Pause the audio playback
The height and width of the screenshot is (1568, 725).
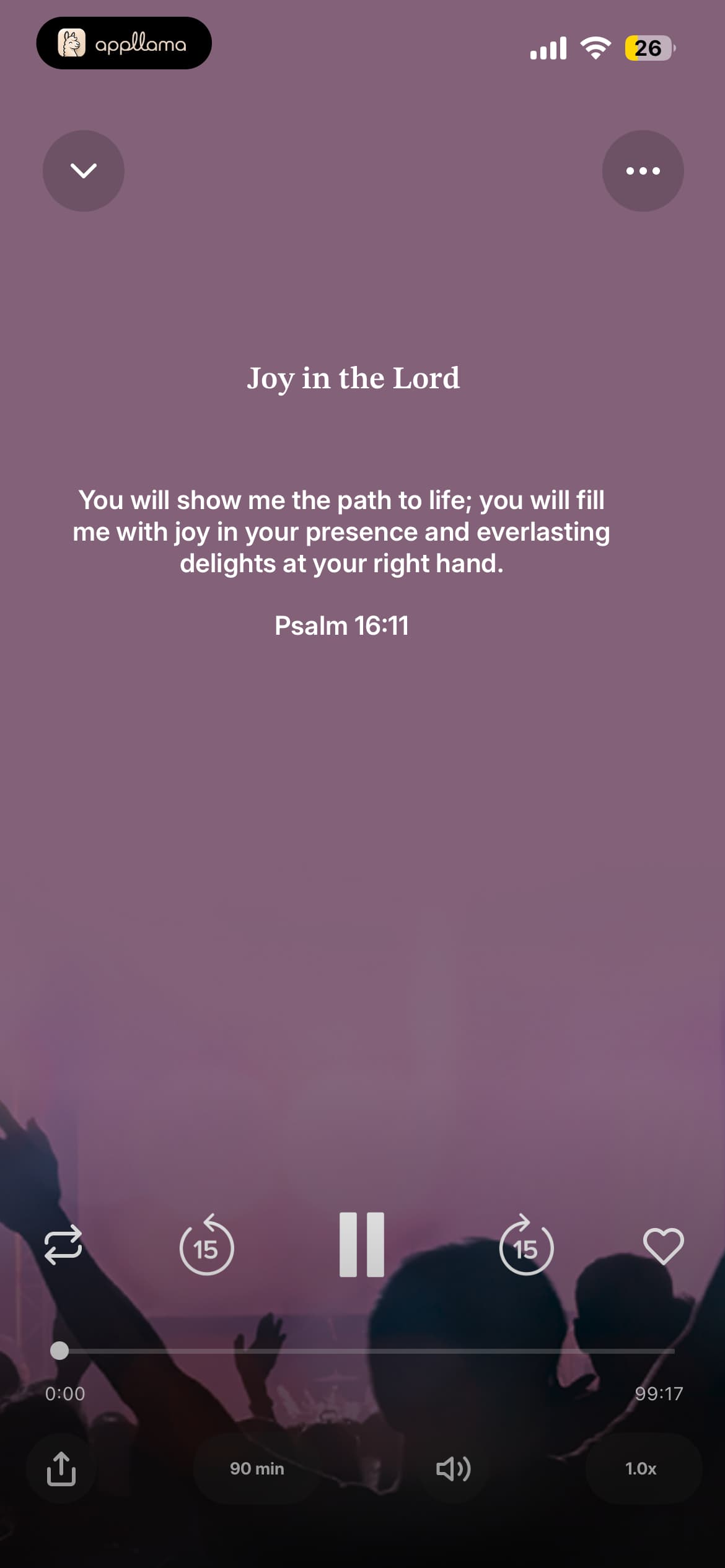click(x=362, y=1245)
